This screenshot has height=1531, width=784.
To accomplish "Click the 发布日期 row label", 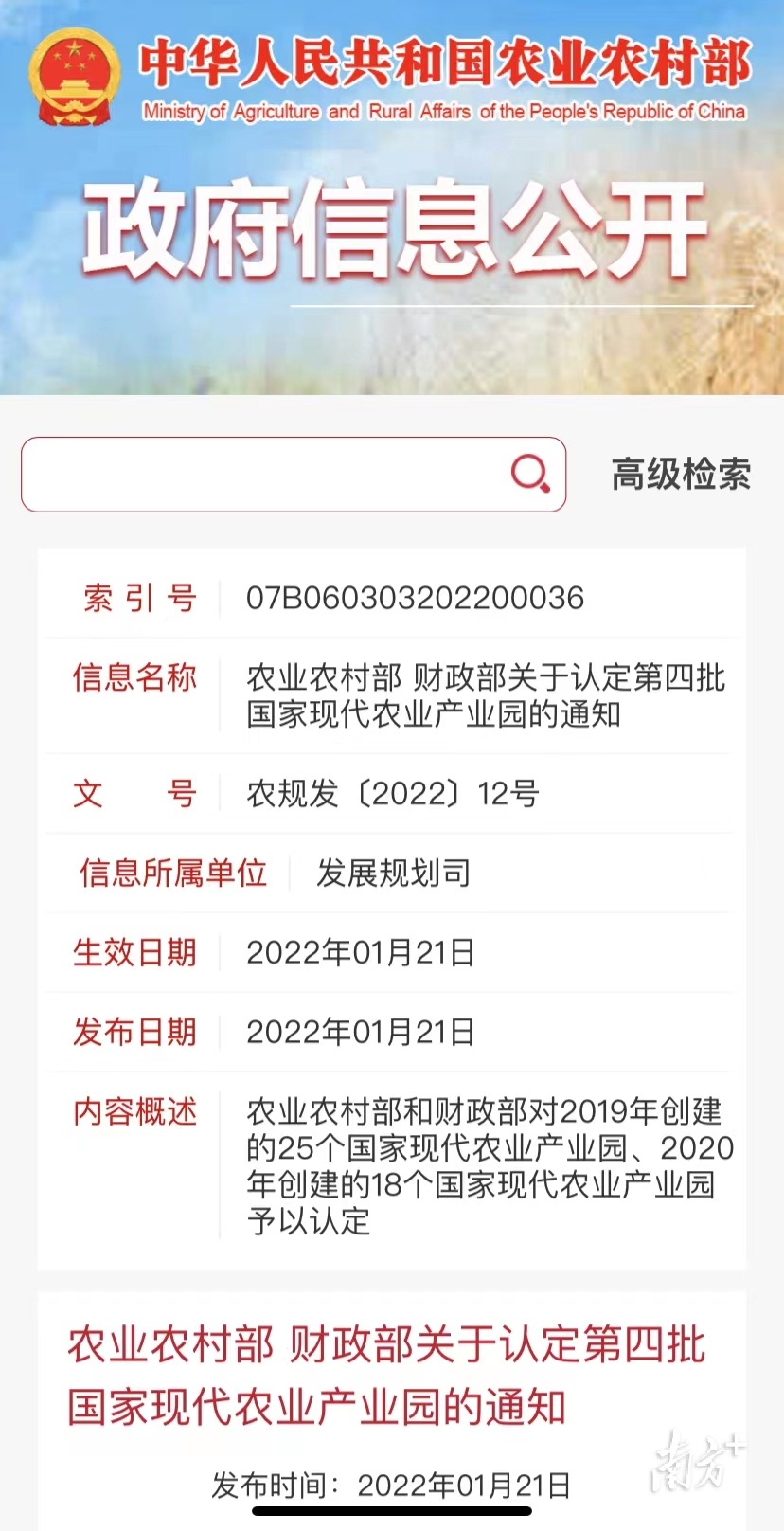I will point(136,1033).
